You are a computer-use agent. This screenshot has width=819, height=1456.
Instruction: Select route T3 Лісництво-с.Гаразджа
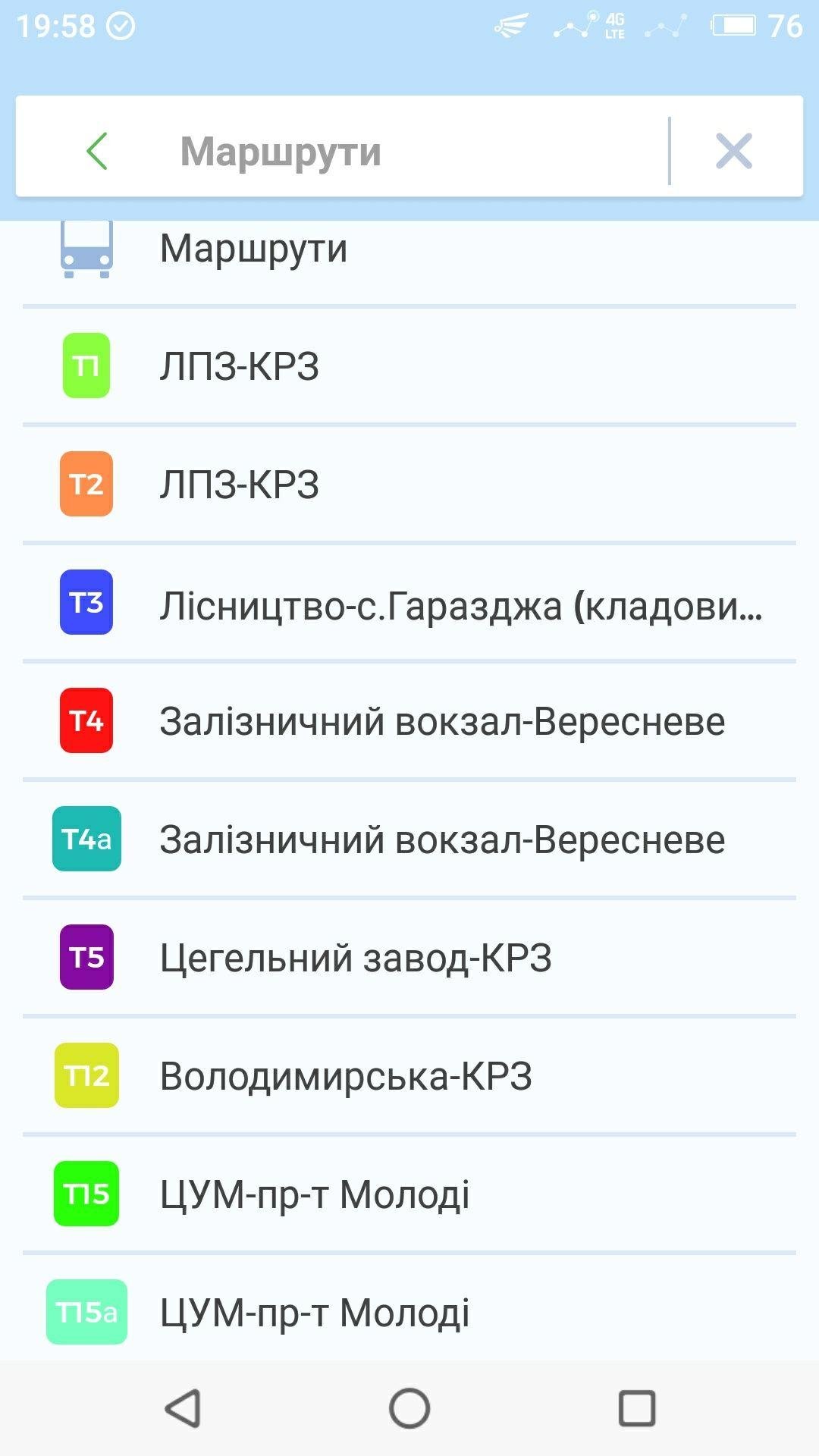coord(409,604)
